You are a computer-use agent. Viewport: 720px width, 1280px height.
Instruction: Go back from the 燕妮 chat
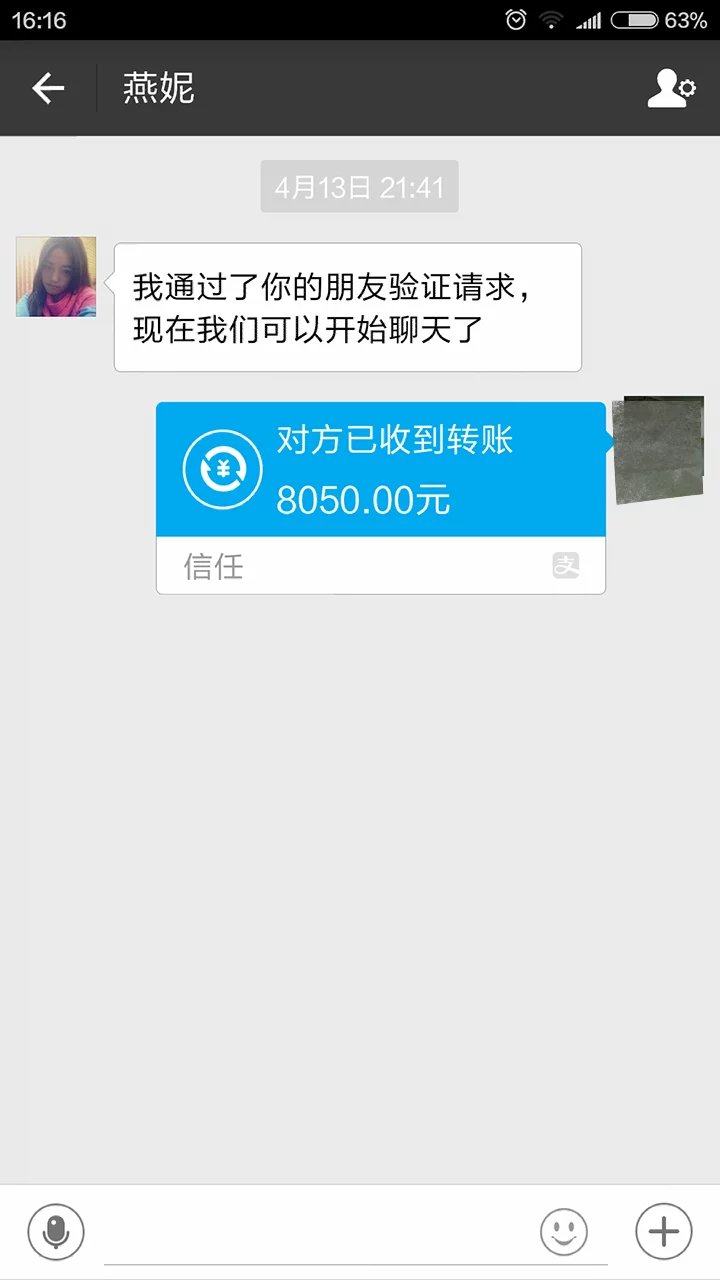click(48, 88)
